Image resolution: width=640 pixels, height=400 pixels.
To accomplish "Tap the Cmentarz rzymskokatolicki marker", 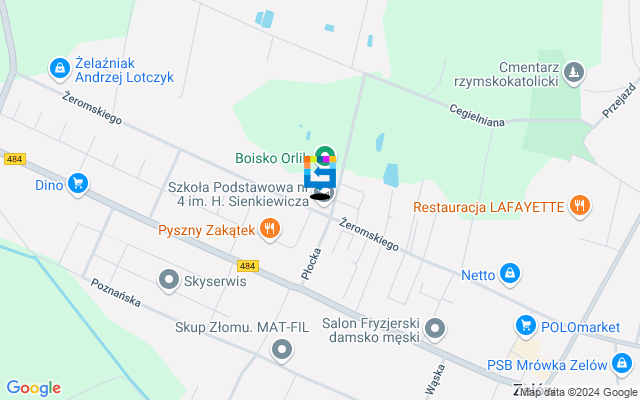I will click(574, 71).
